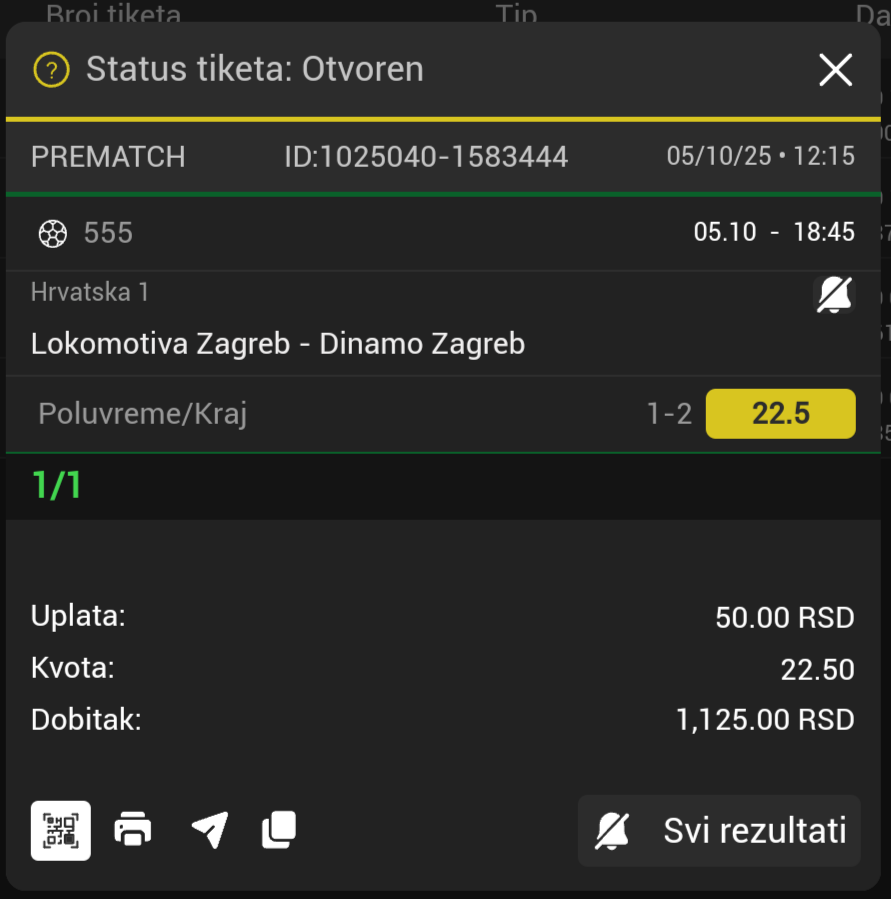Tap the 22.5 odds button
This screenshot has height=899, width=891.
tap(780, 414)
